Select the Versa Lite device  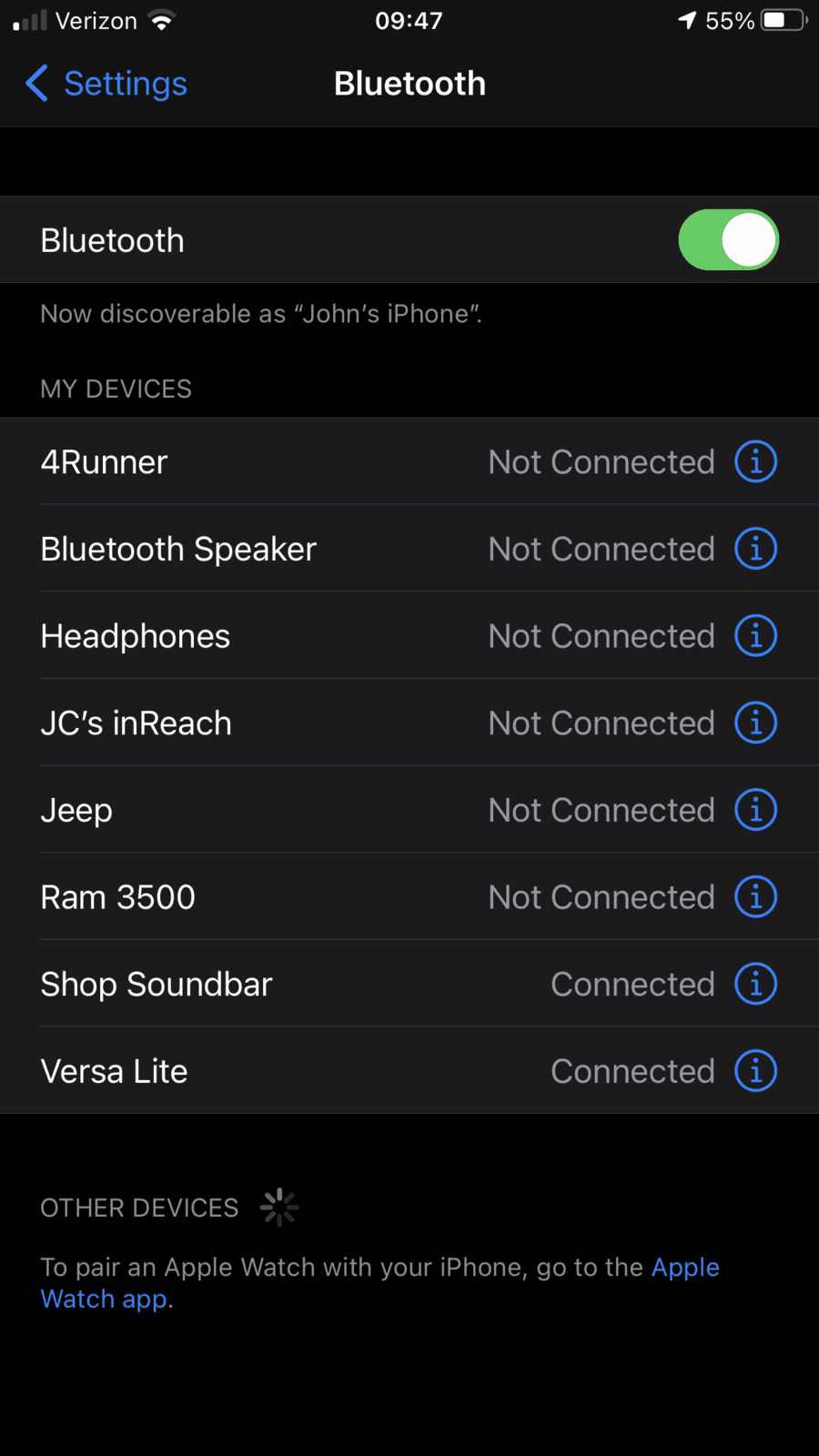[x=409, y=1071]
